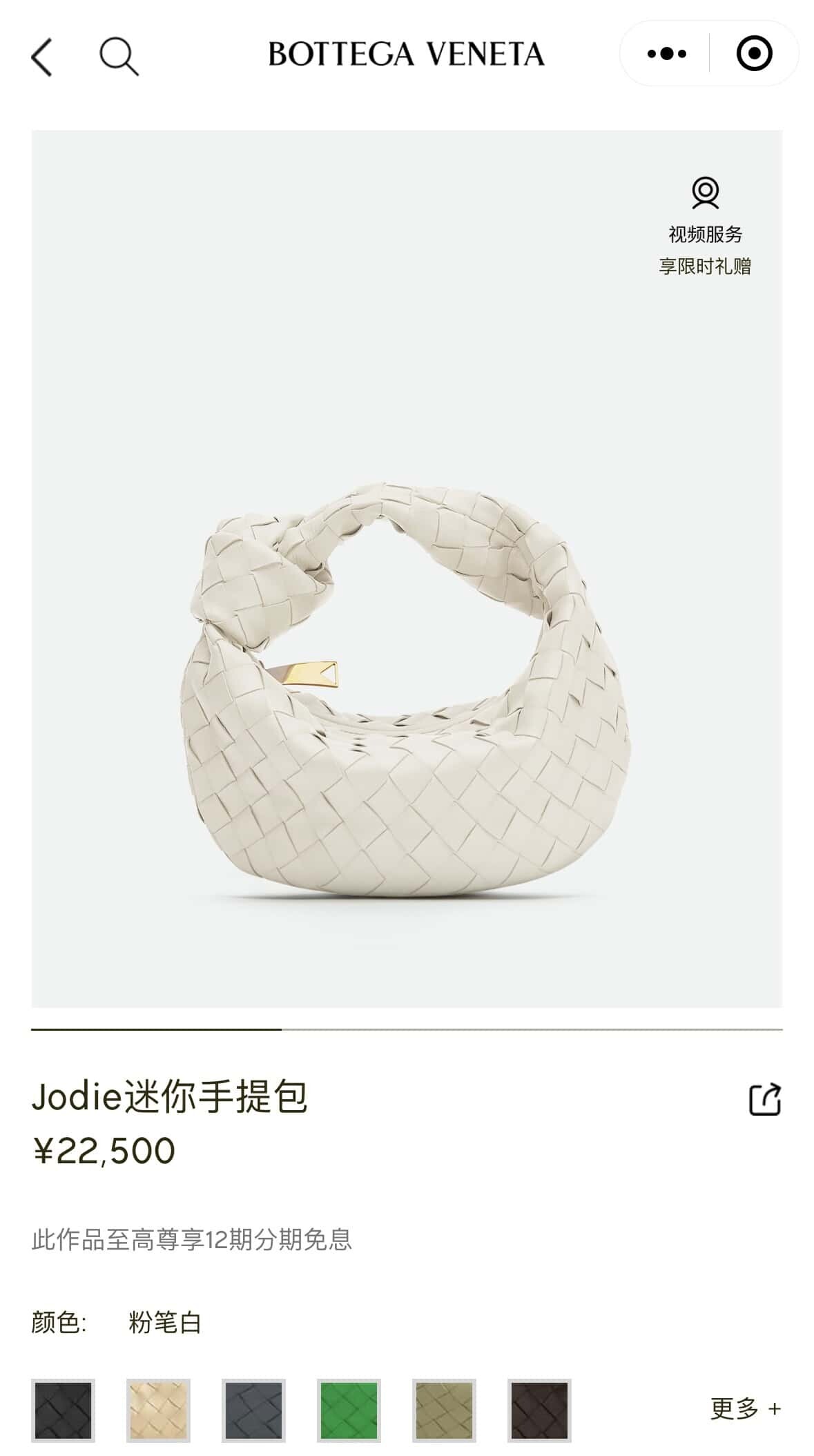
Task: Choose the beige color swatch
Action: click(158, 1410)
